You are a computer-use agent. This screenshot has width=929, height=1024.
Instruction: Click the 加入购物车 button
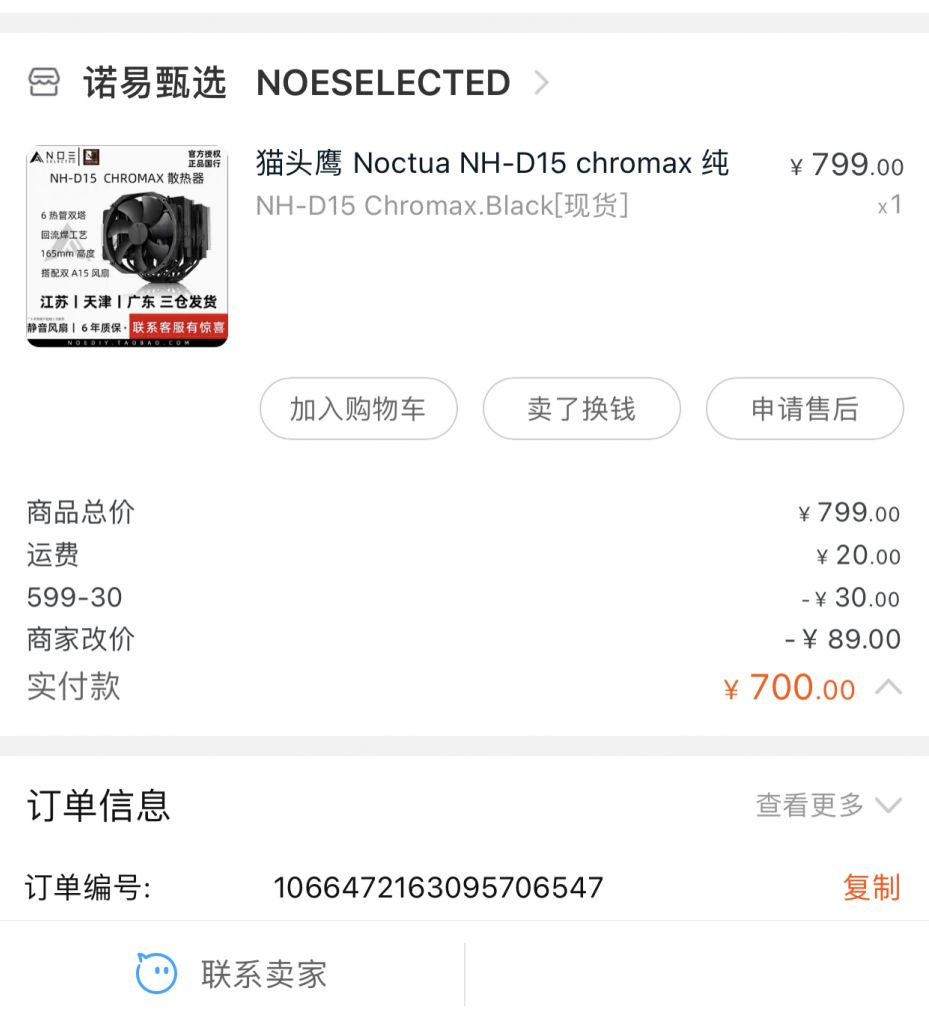[x=358, y=408]
